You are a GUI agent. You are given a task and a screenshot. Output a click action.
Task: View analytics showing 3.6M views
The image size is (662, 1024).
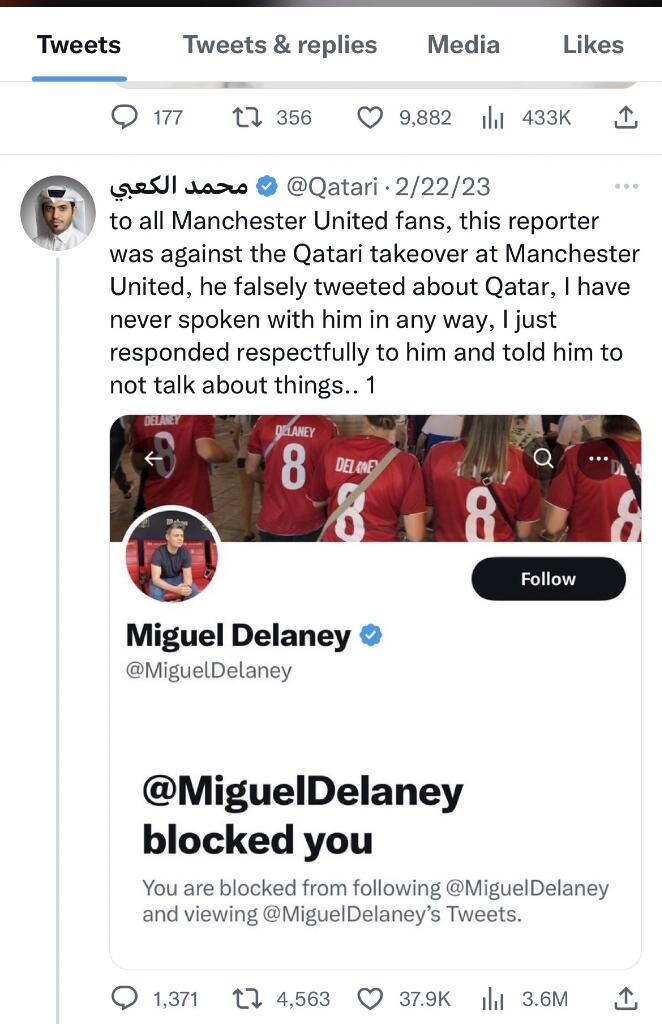(x=494, y=998)
